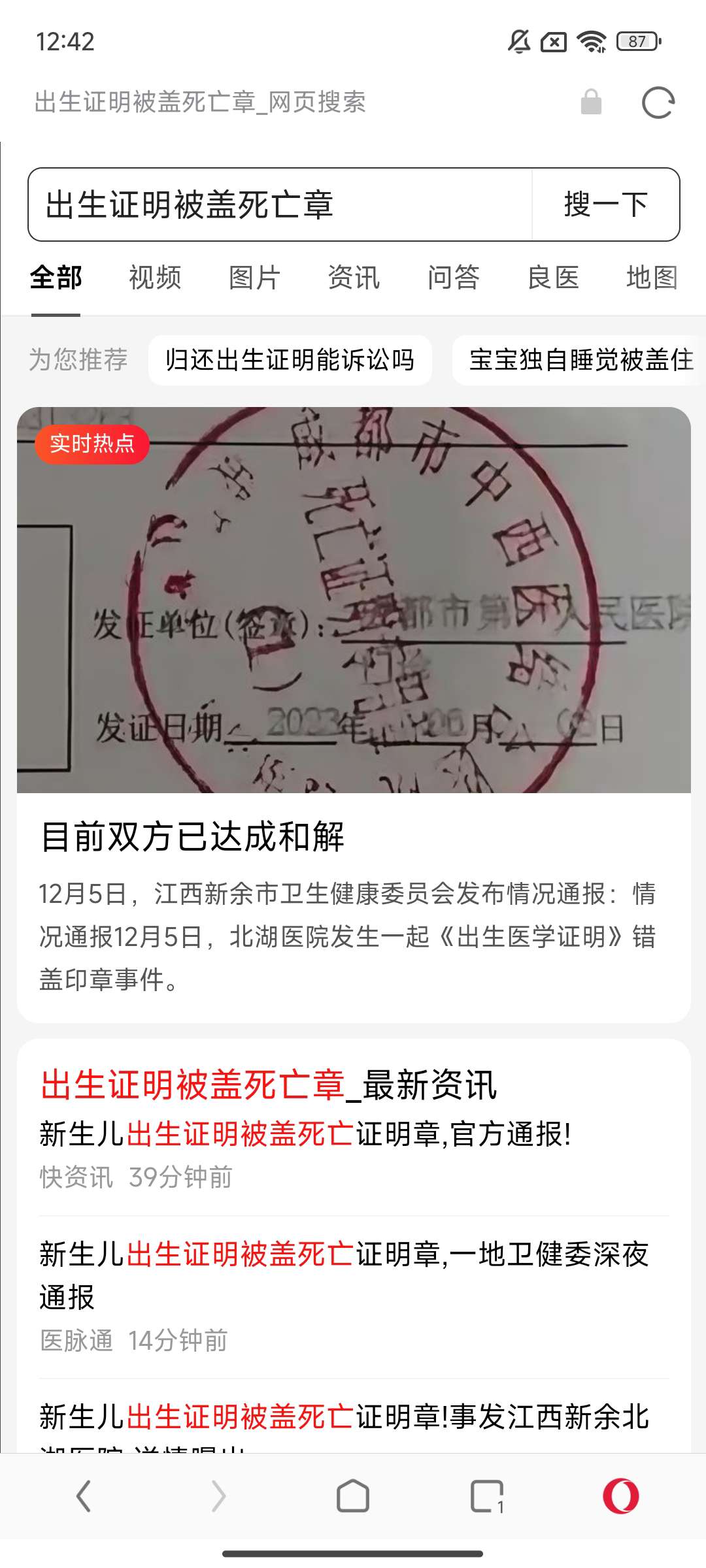Screen dimensions: 706x1568
Task: Tap the address bar showing 出生证明被盖死亡章_网页搜索
Action: coord(261,103)
